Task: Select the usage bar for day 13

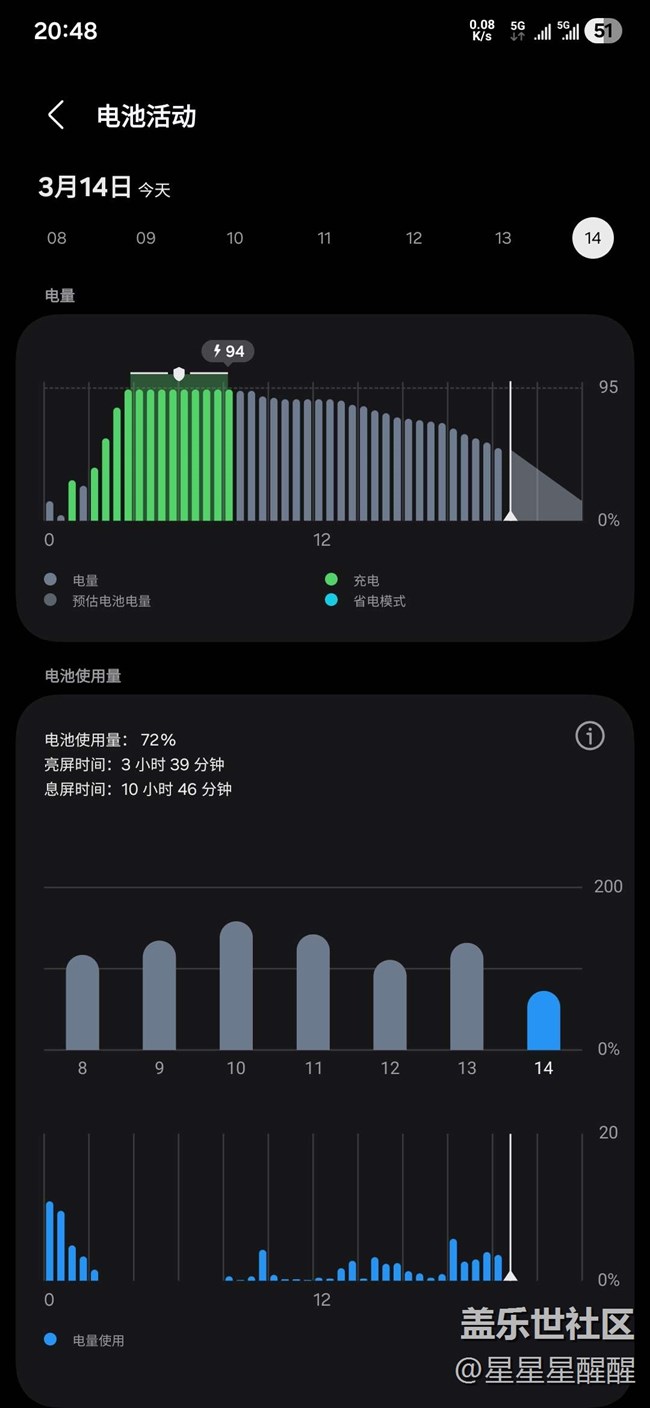Action: tap(467, 997)
